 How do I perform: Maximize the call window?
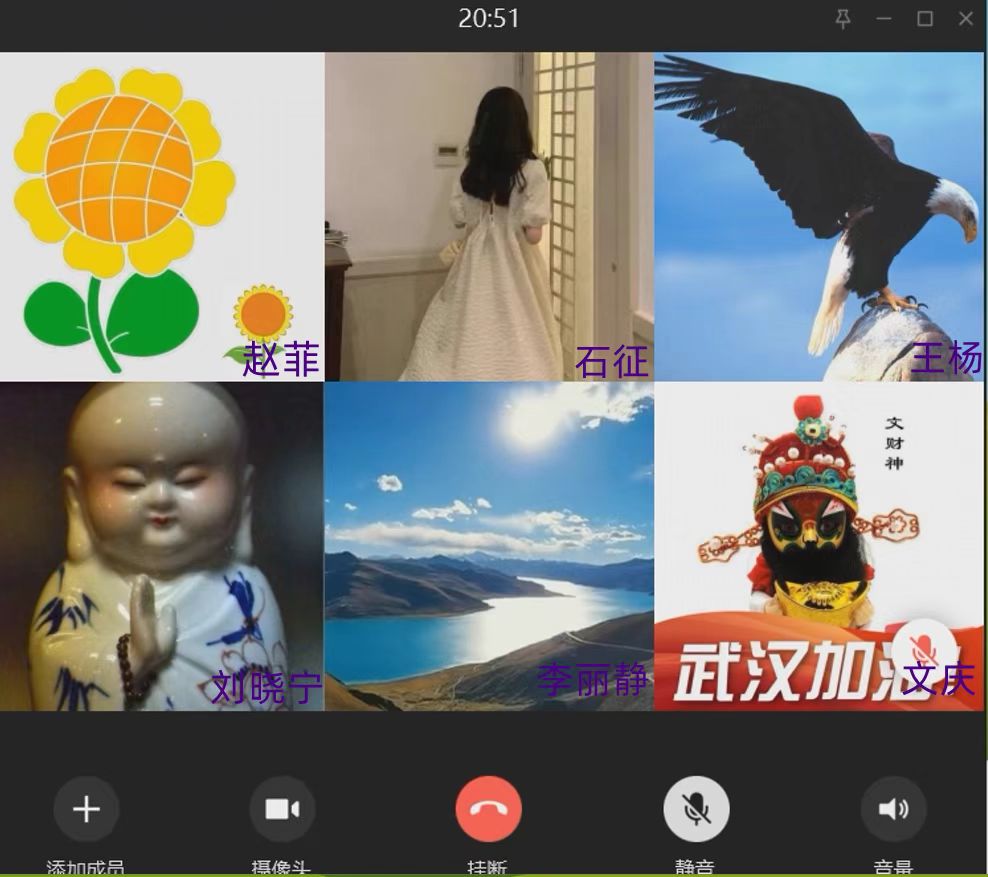925,19
